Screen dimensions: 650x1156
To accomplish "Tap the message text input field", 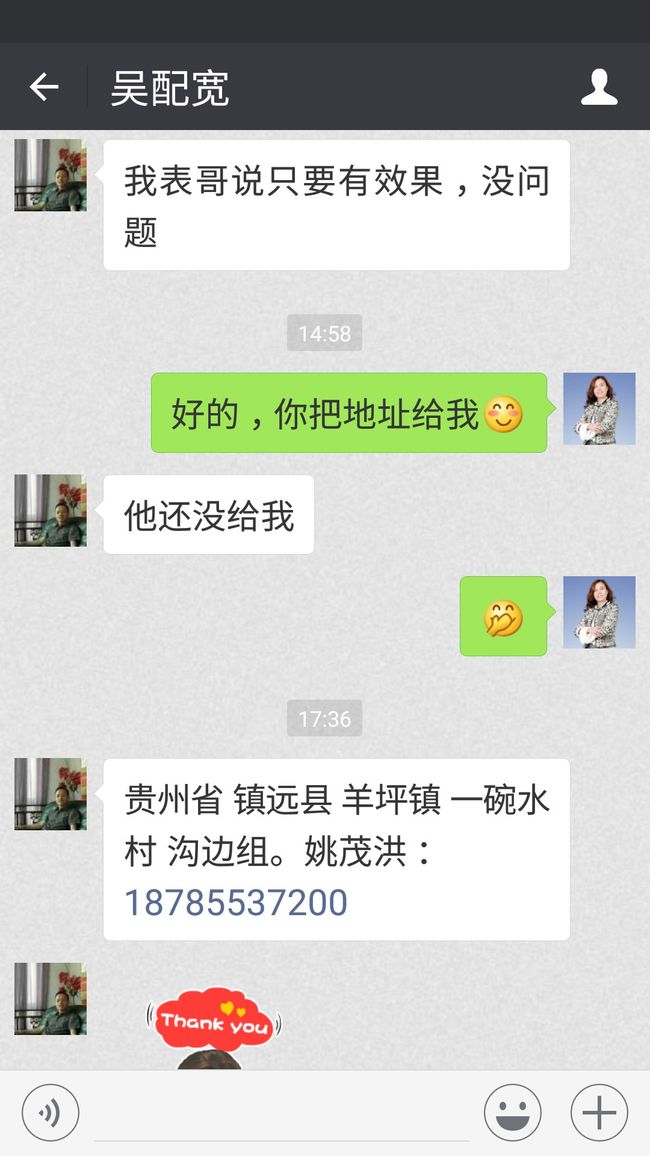I will click(282, 1113).
